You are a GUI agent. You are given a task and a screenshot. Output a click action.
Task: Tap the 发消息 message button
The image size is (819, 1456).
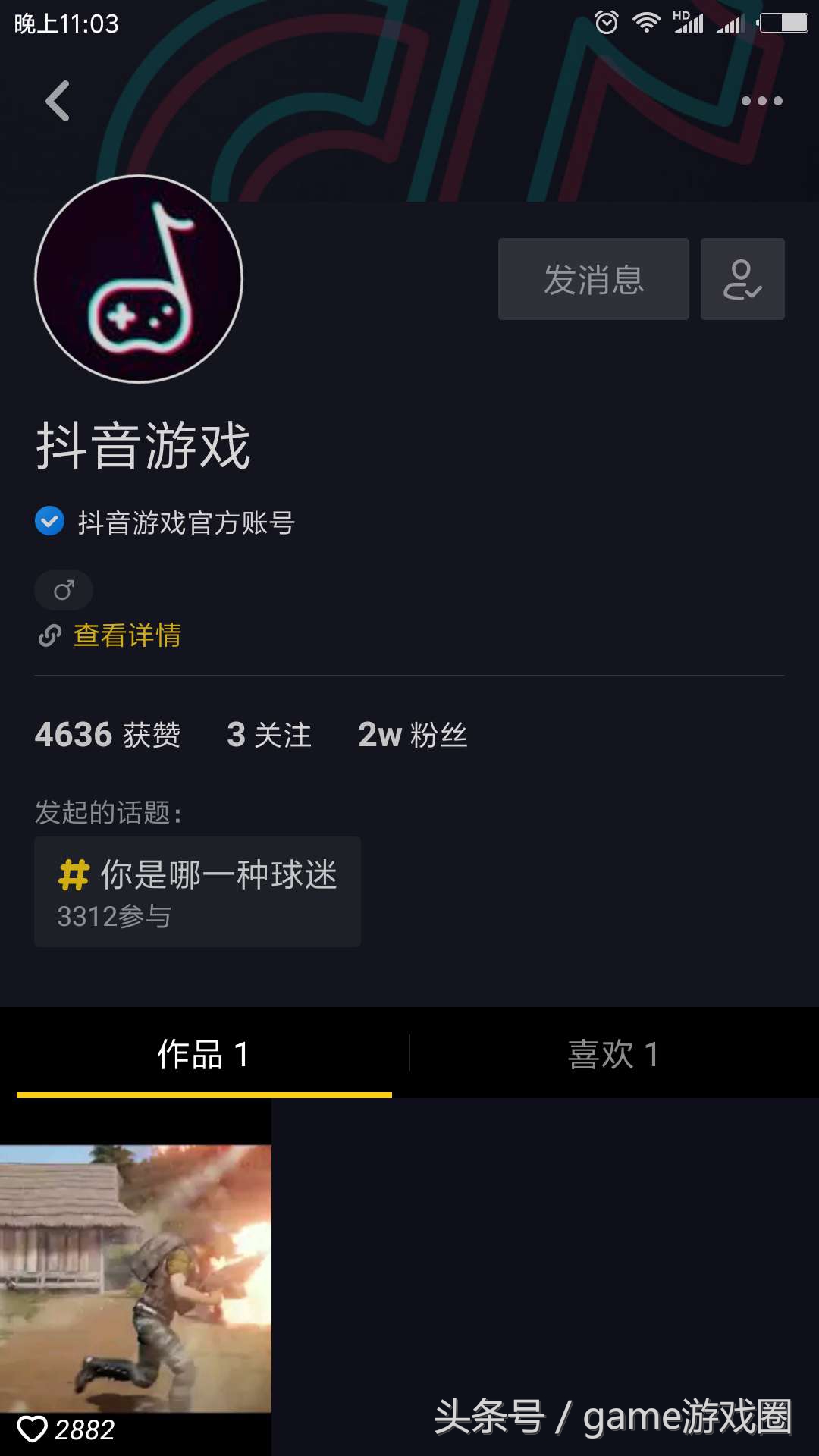pyautogui.click(x=593, y=278)
